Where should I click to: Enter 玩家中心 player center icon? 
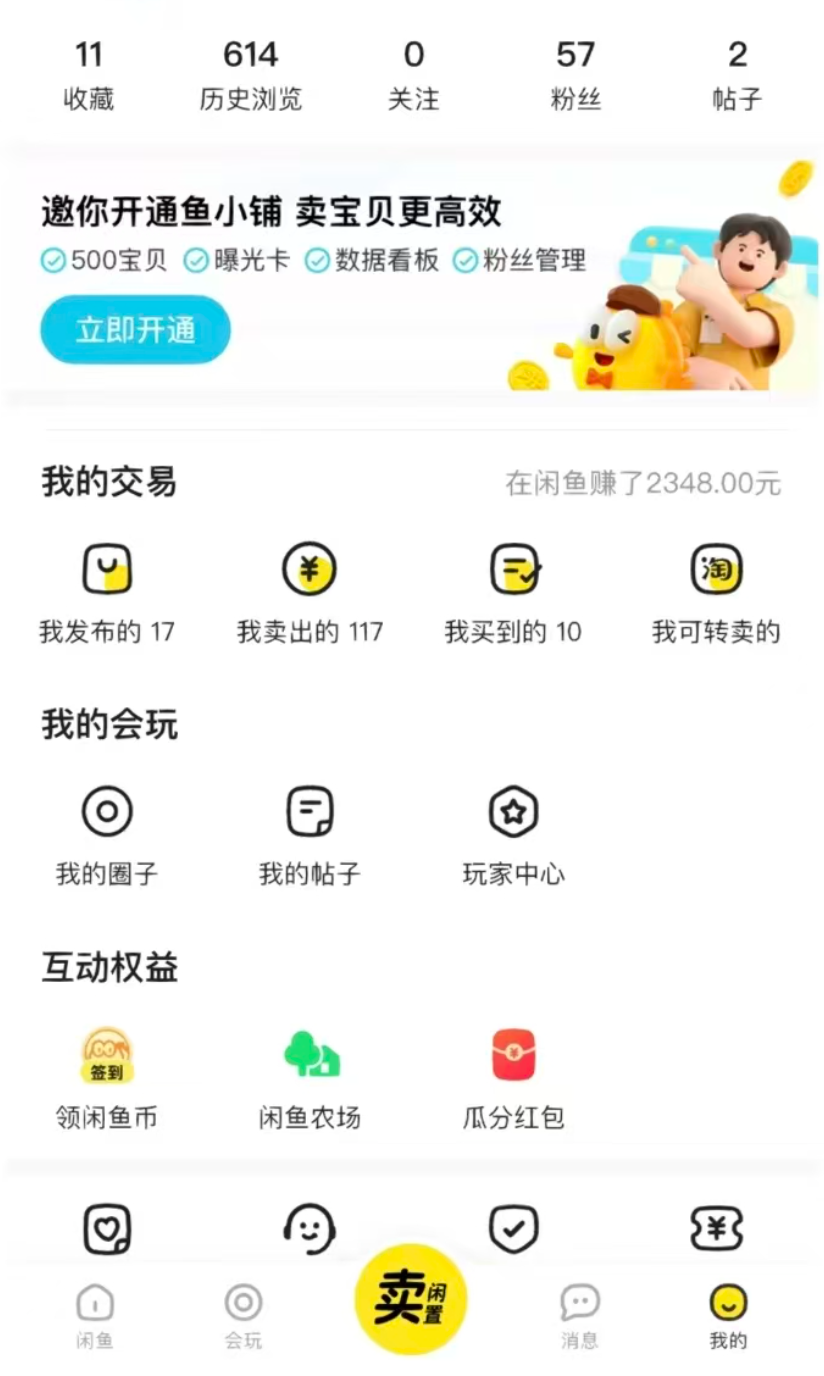[514, 811]
